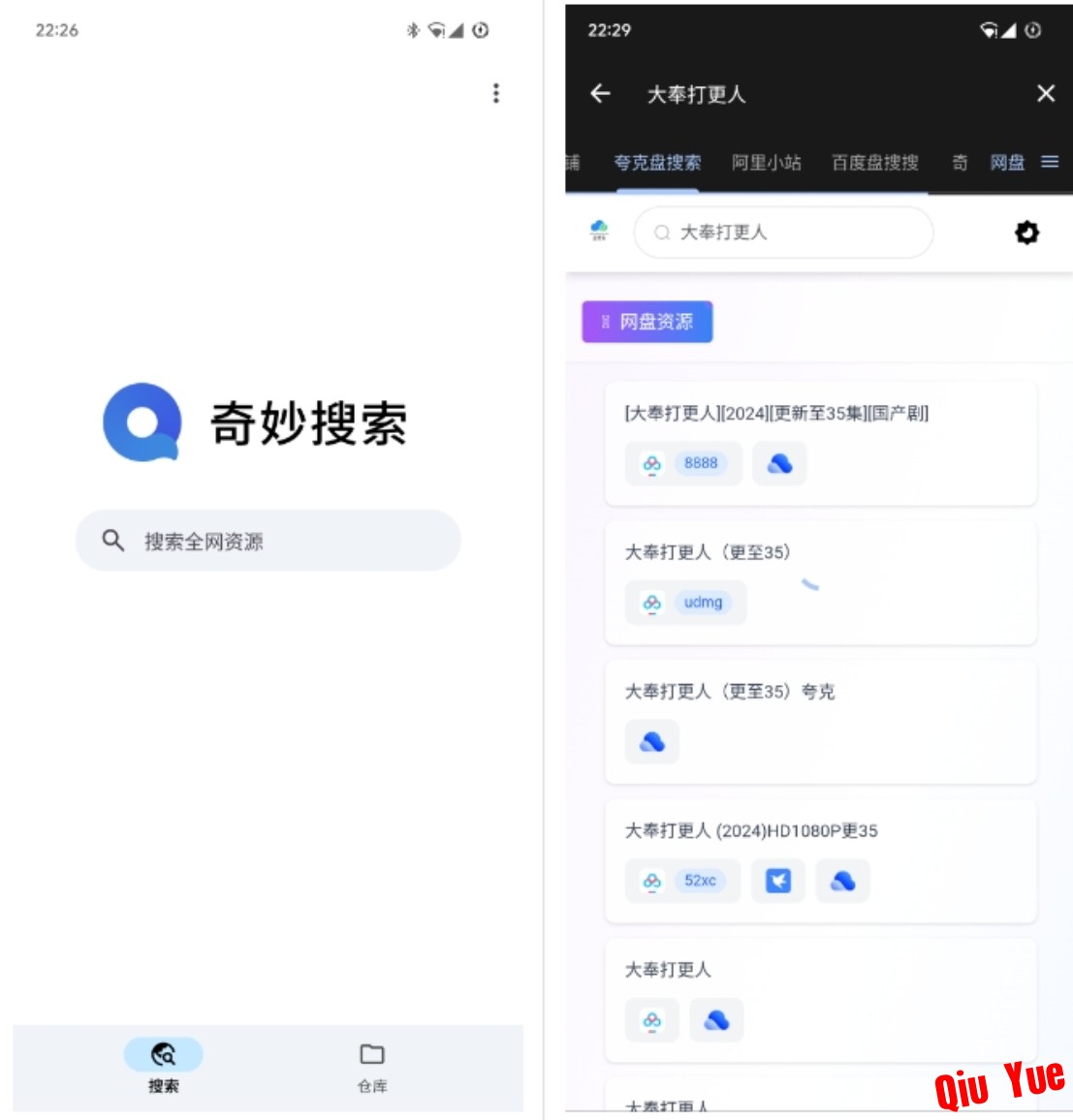The height and width of the screenshot is (1120, 1073).
Task: Go back from 大奉打更人 results
Action: pos(600,94)
